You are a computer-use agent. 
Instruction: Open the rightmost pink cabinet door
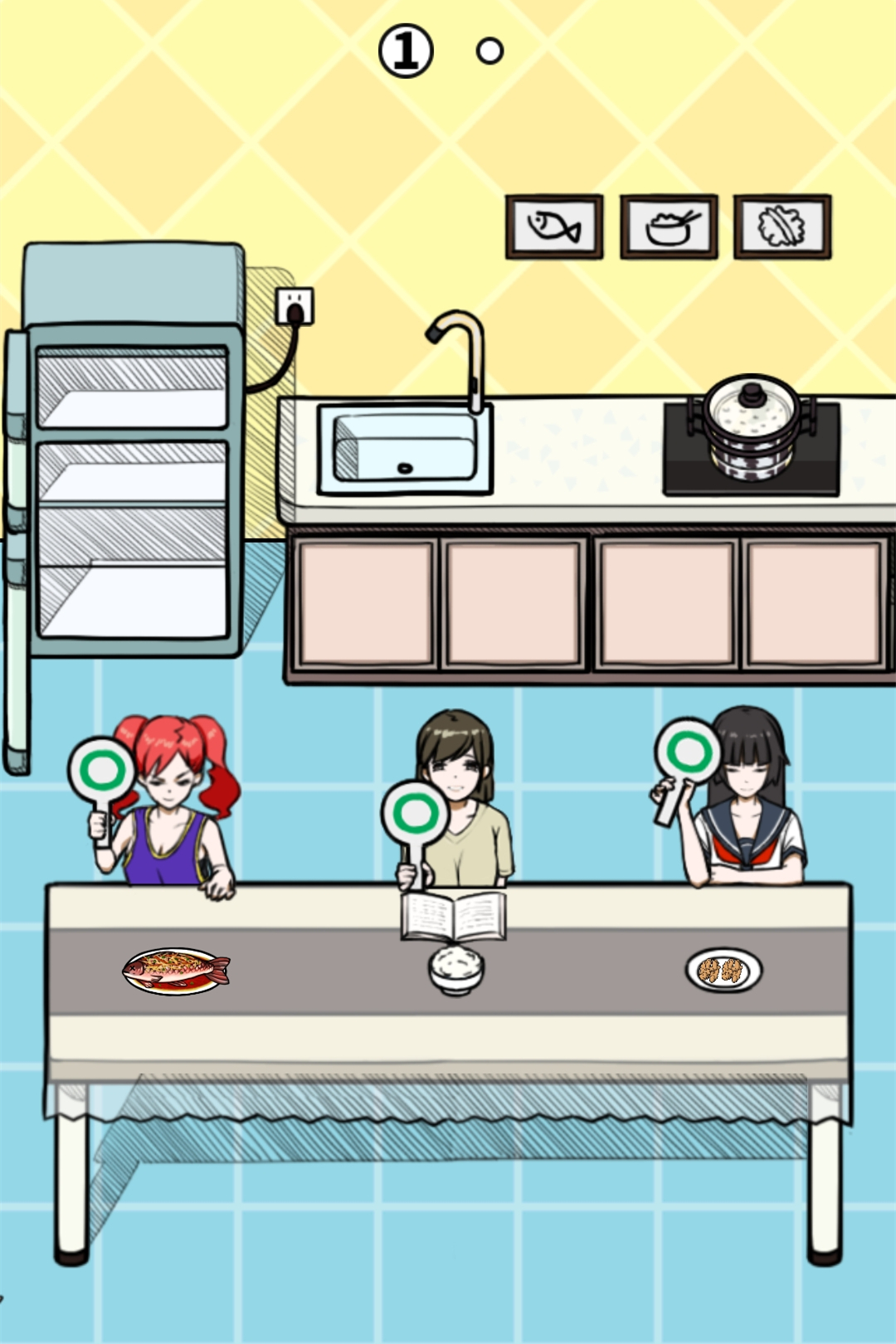(x=814, y=602)
